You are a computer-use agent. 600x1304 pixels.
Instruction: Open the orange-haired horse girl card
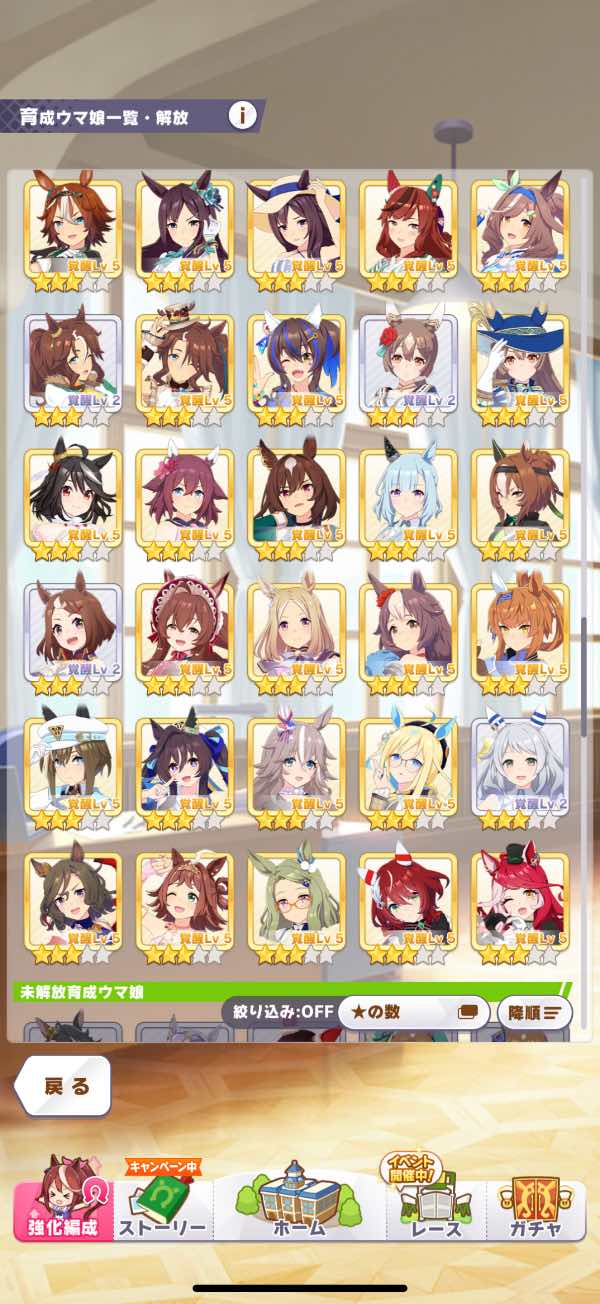[x=520, y=638]
